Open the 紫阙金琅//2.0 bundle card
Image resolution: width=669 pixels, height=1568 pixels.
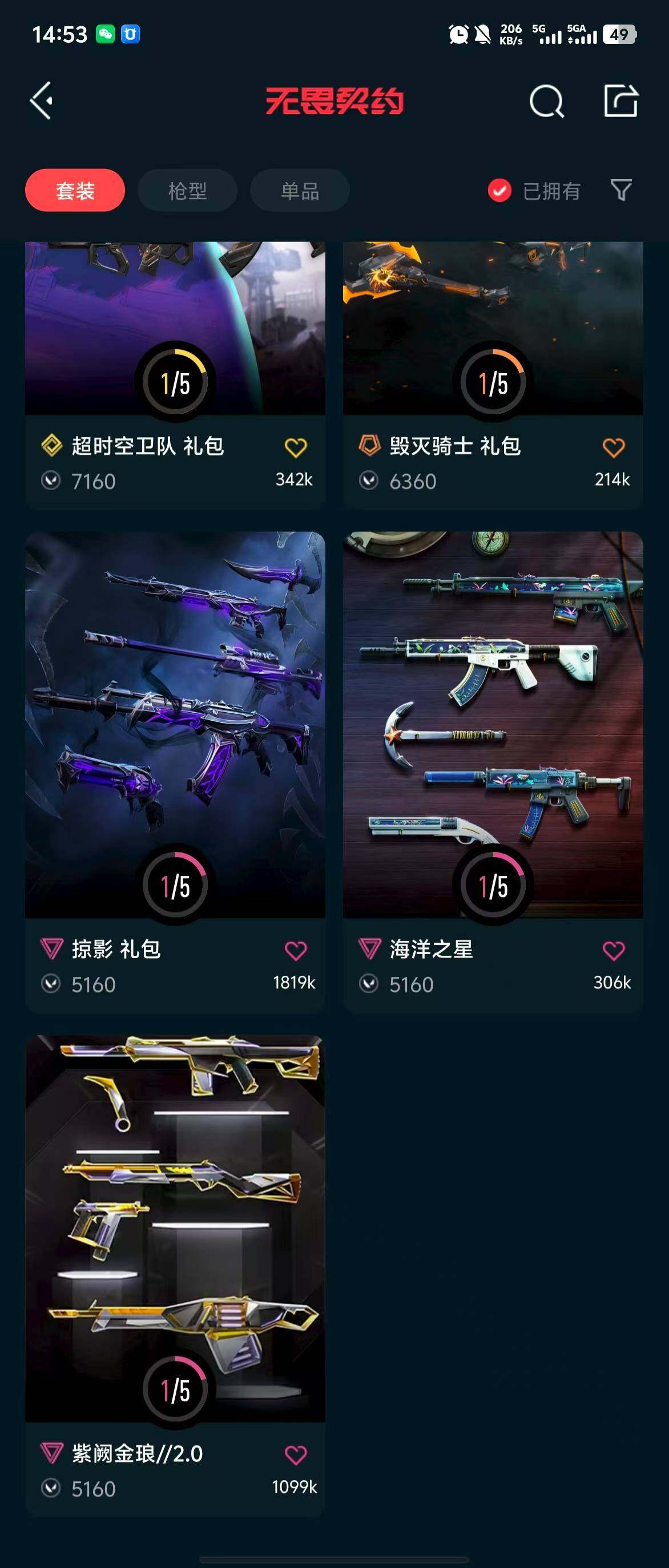coord(175,1230)
